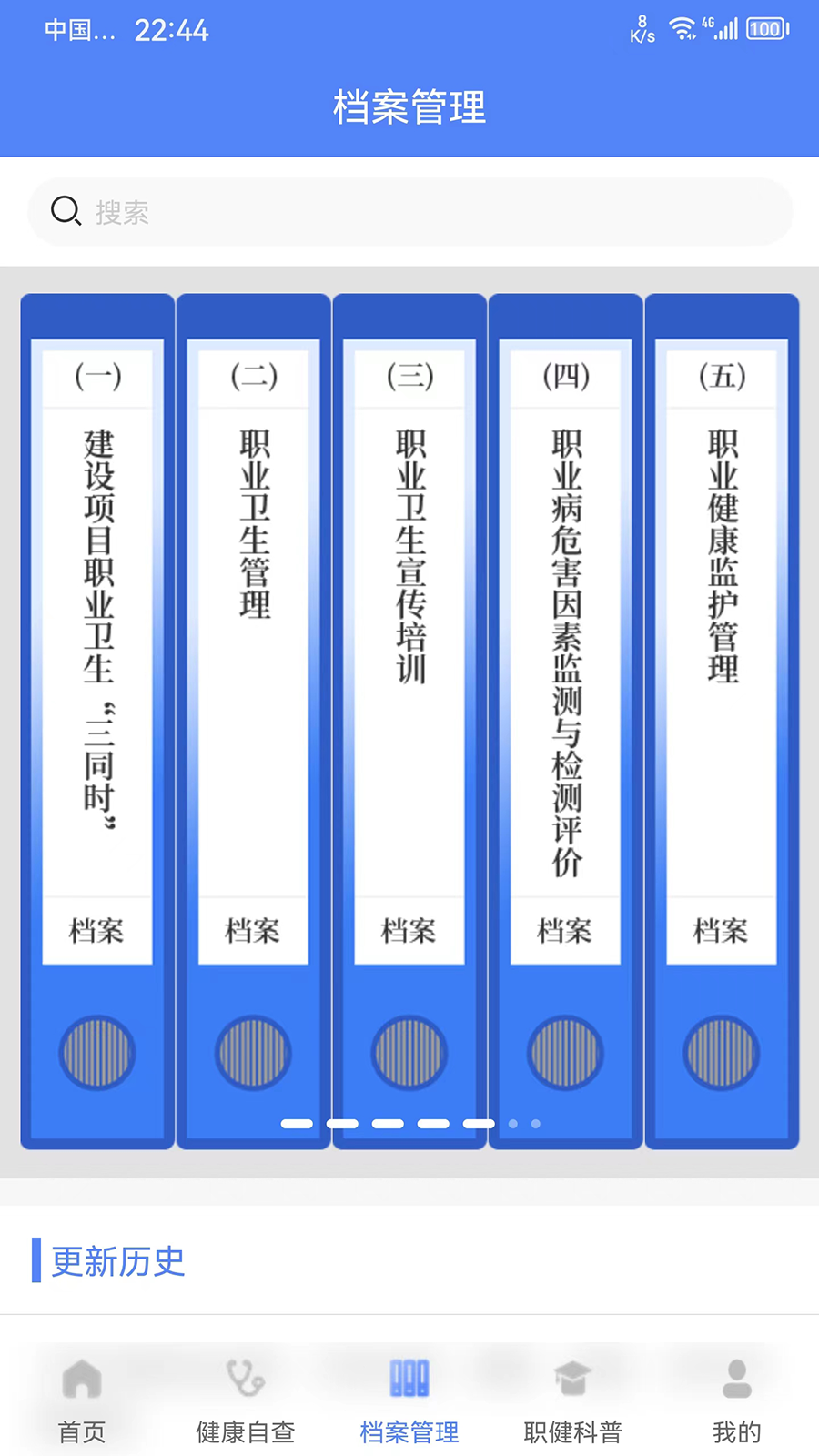Tap the 搜索 search field

[409, 212]
